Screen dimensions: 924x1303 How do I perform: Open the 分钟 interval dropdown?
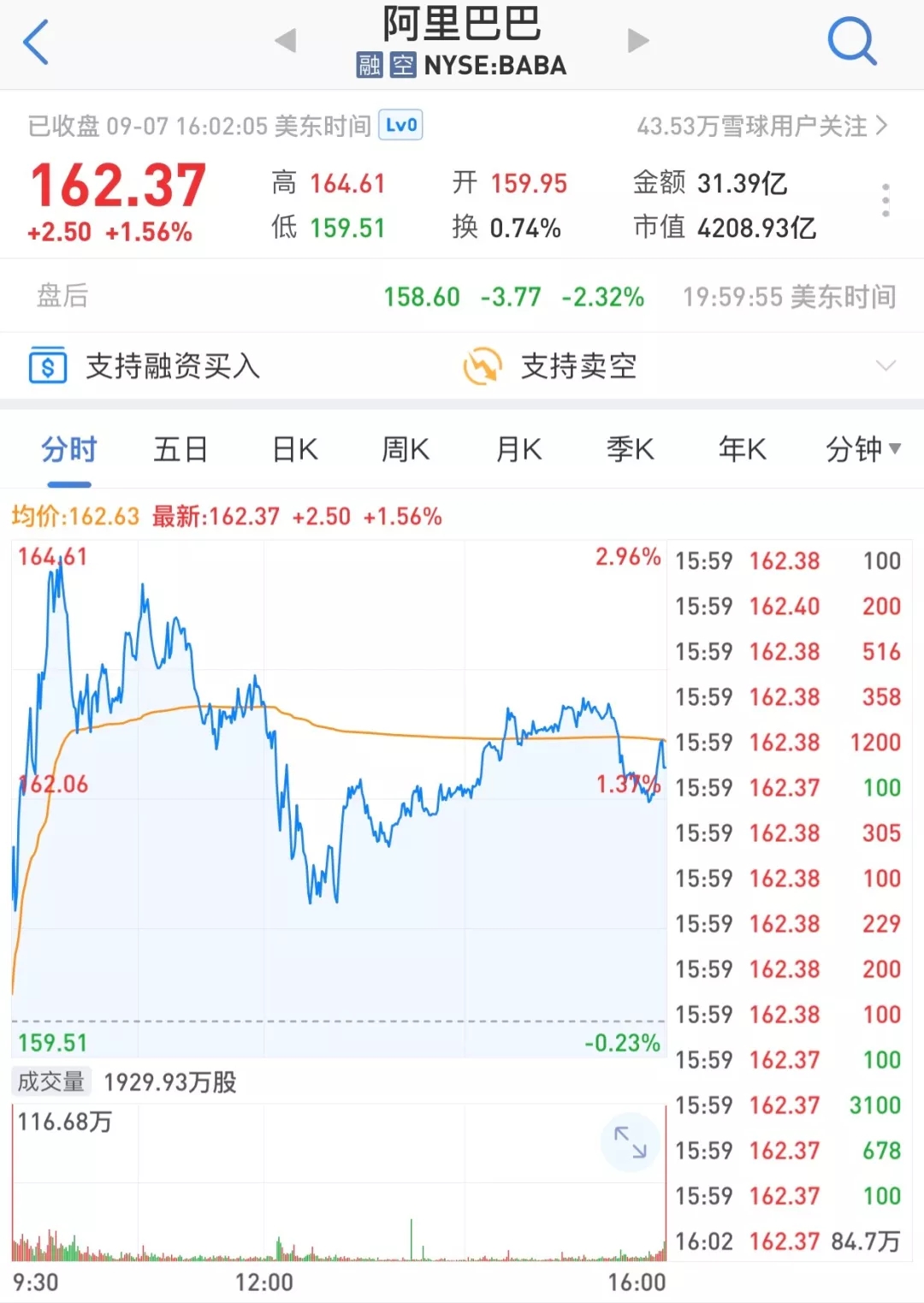click(x=862, y=449)
